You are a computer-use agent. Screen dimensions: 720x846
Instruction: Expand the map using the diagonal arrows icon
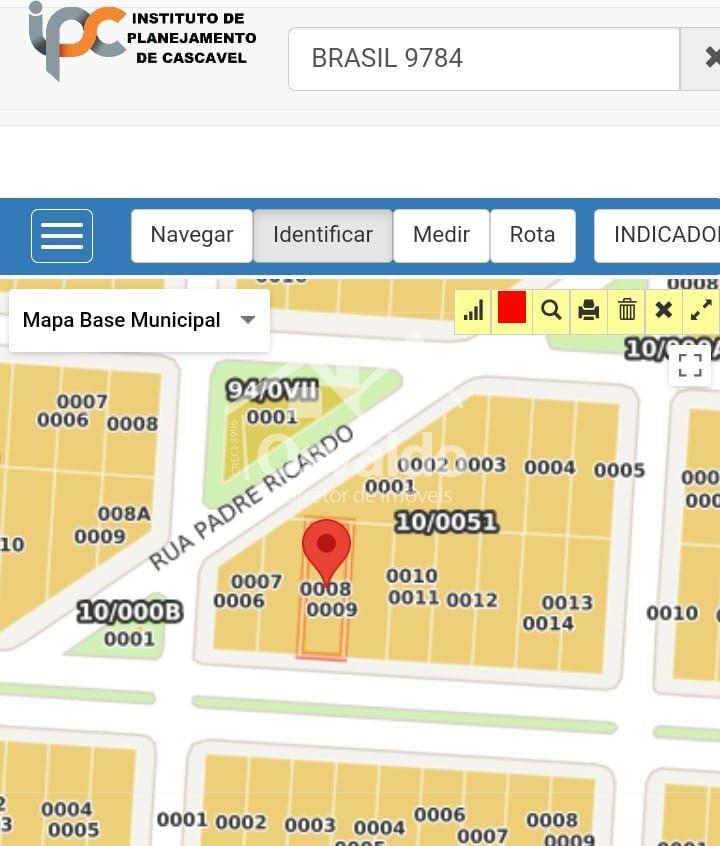point(702,310)
